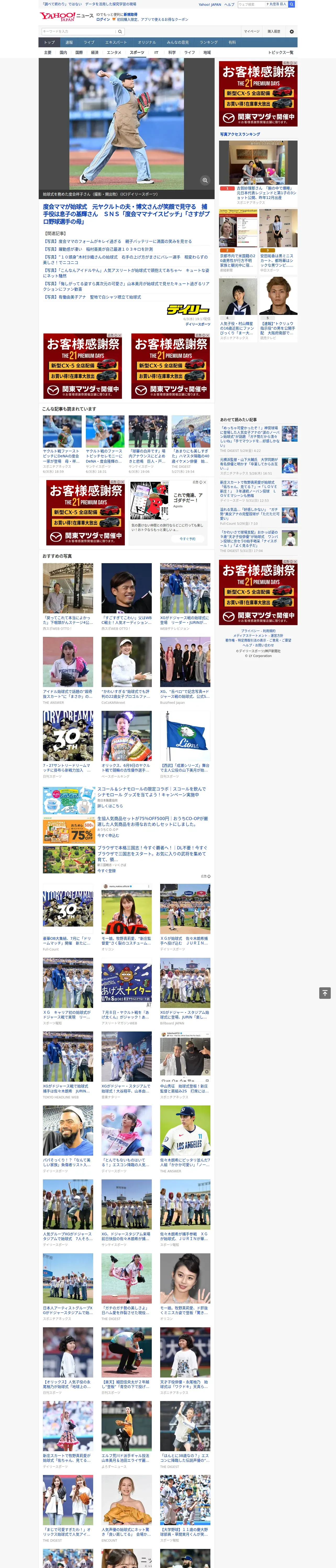The height and width of the screenshot is (1568, 336).
Task: Open the settings gear icon
Action: [292, 31]
